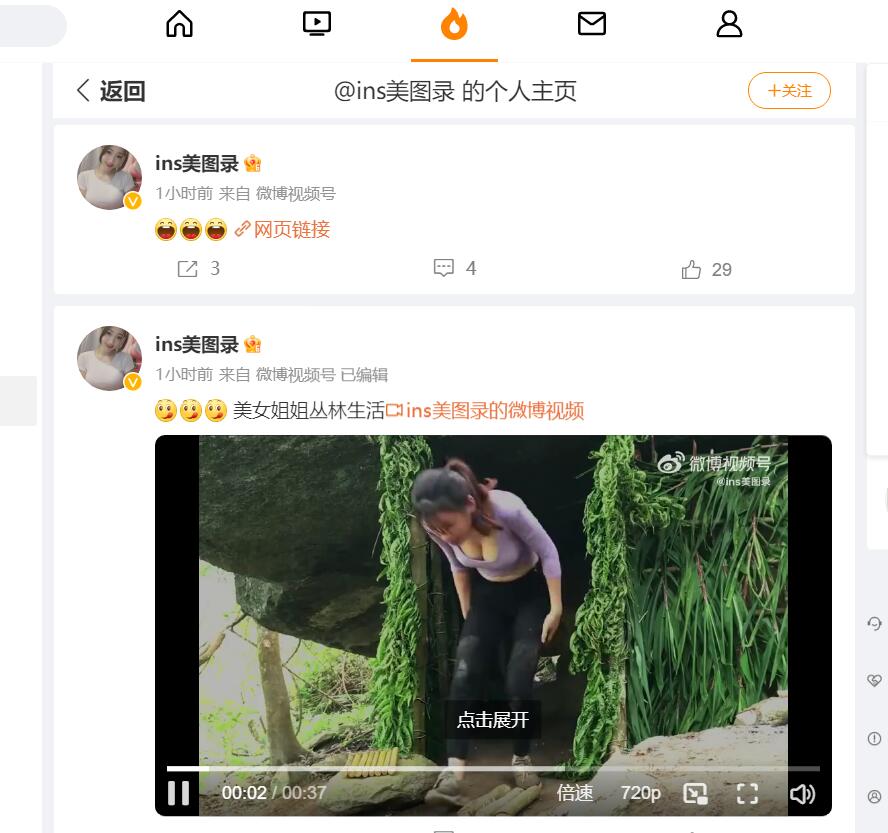Mute the video sound
Screen dimensions: 888x833
pos(802,794)
